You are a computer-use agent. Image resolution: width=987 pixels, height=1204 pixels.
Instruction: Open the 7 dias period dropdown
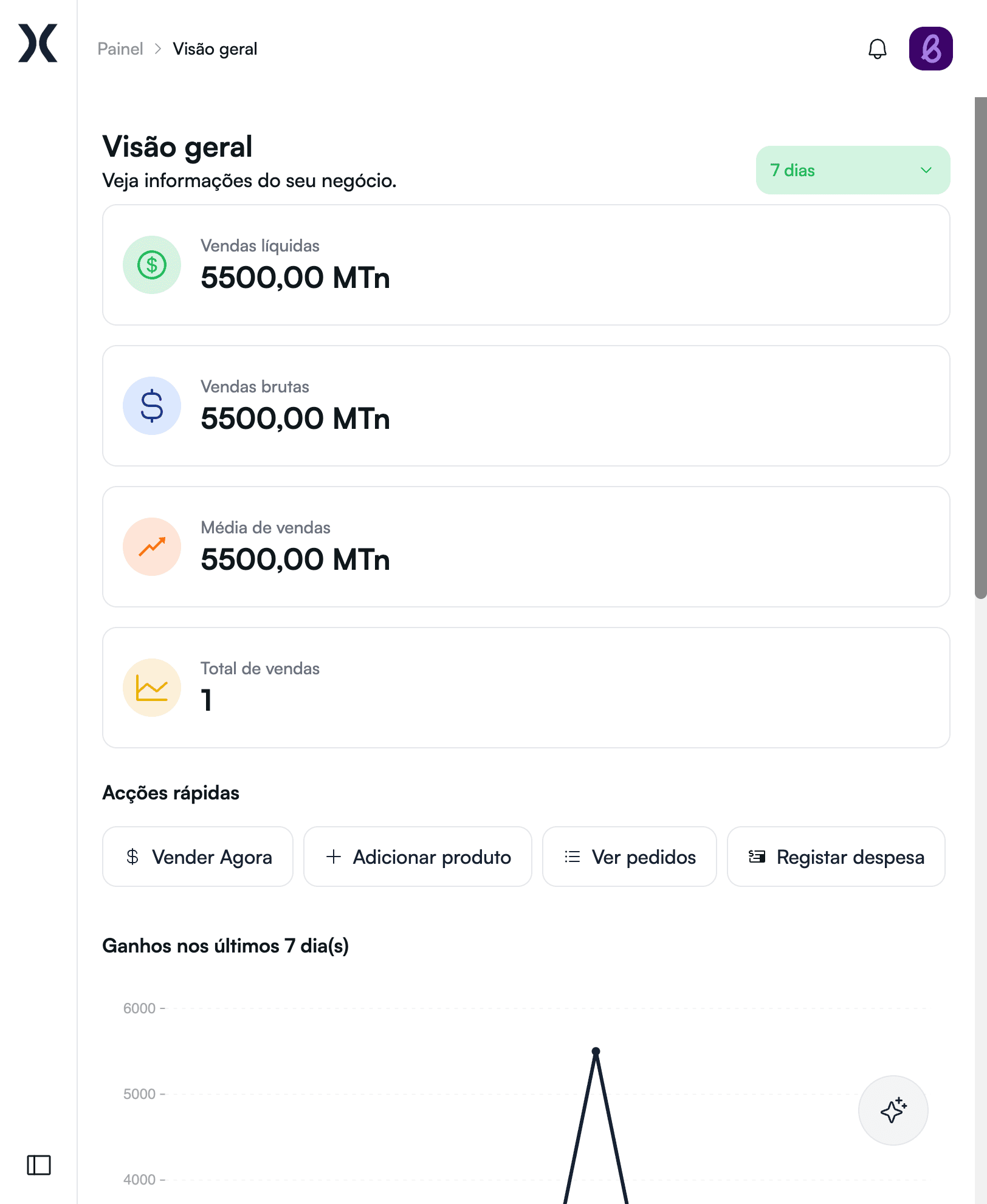pyautogui.click(x=852, y=170)
